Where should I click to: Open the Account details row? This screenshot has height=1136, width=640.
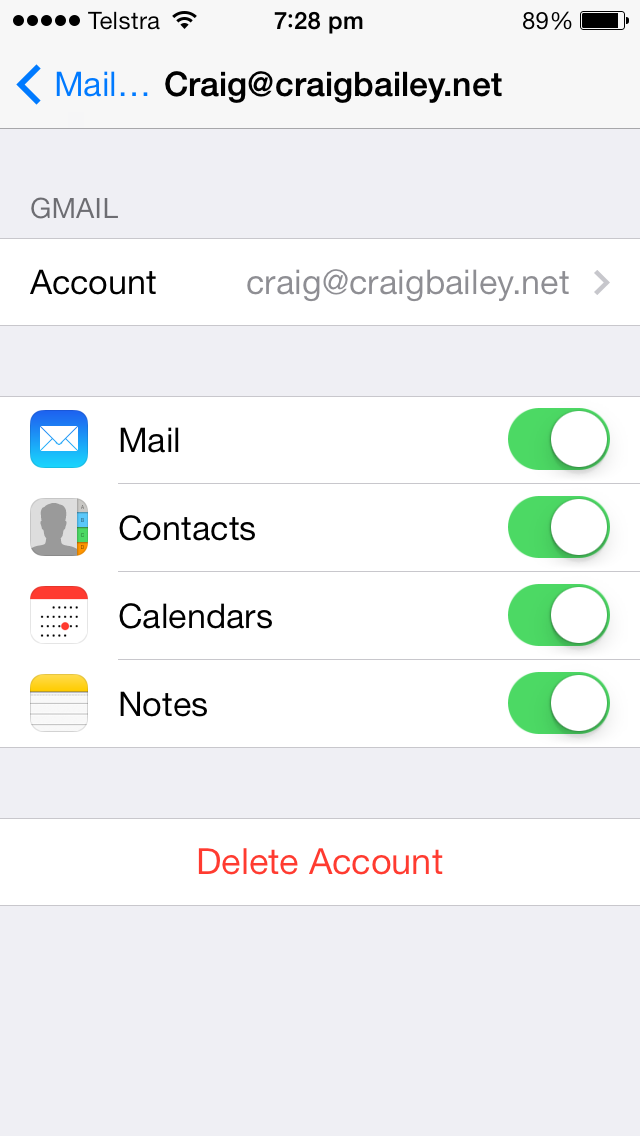click(x=320, y=282)
